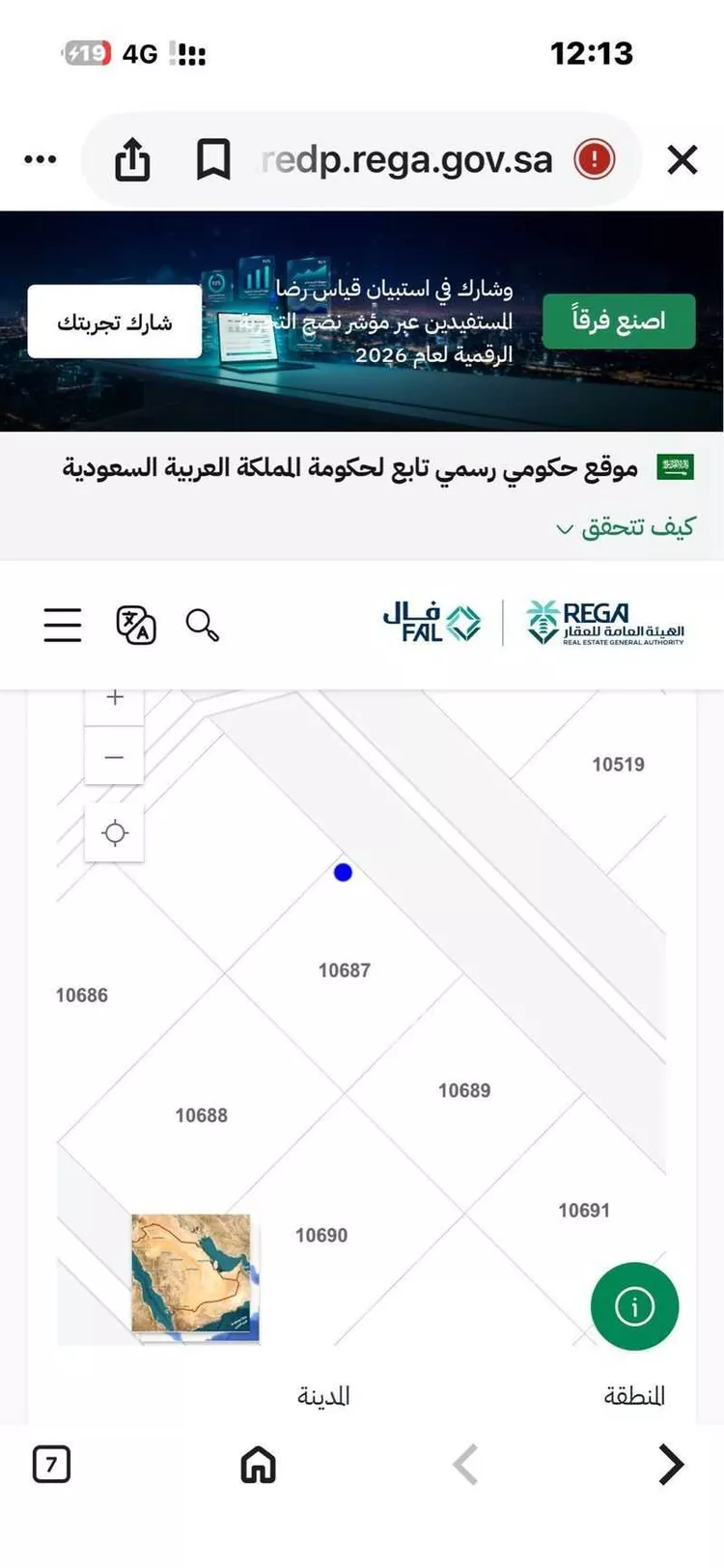Tap the home icon in the bottom bar
The height and width of the screenshot is (1568, 724).
click(x=256, y=1465)
